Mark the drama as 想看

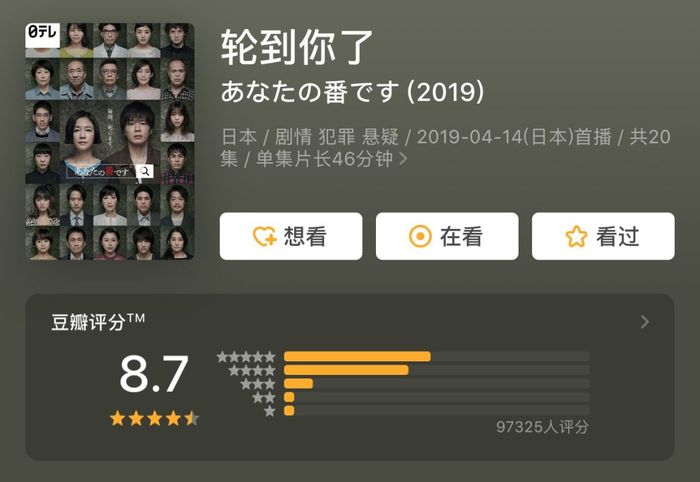tap(291, 236)
